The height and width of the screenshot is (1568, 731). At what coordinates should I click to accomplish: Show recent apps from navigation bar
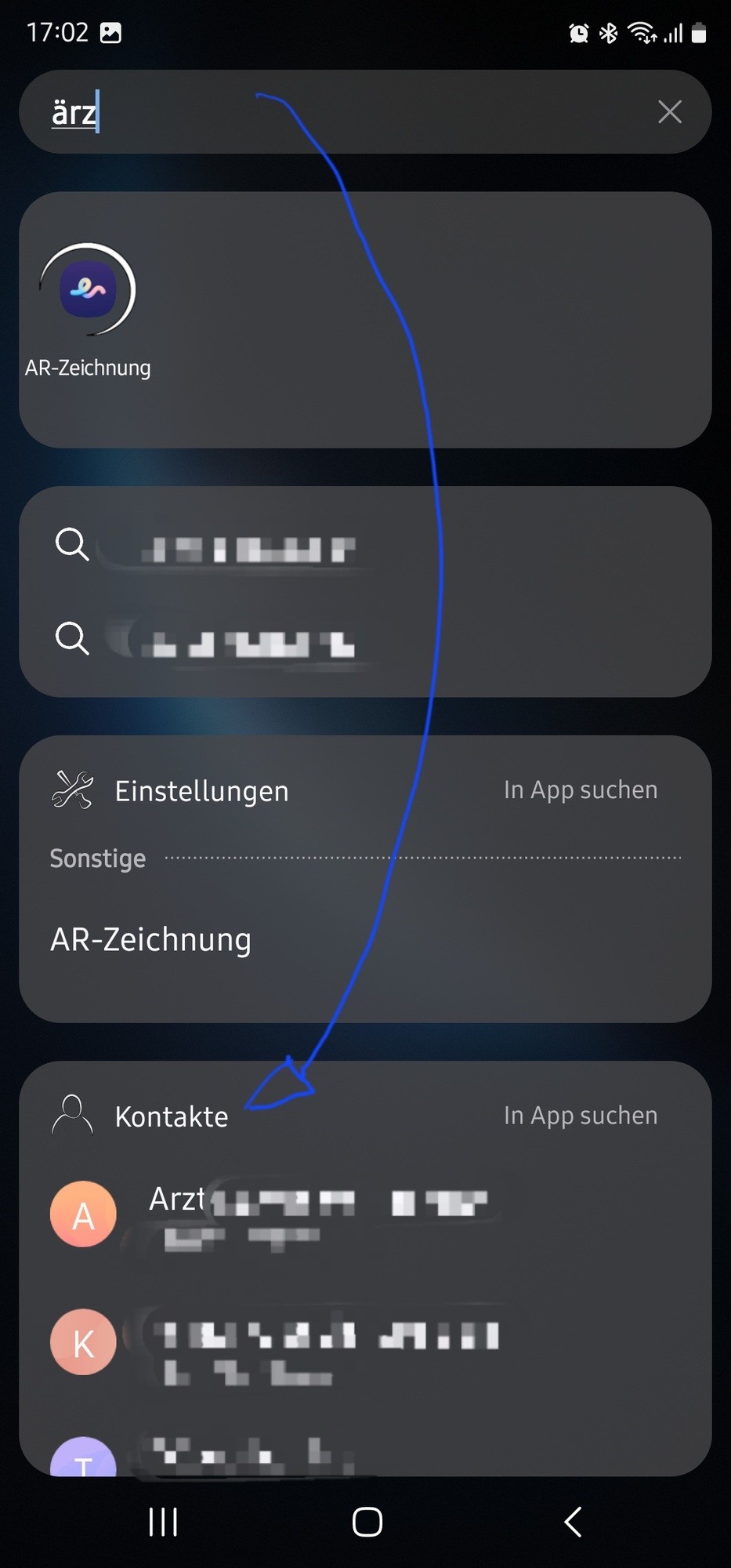pos(163,1522)
